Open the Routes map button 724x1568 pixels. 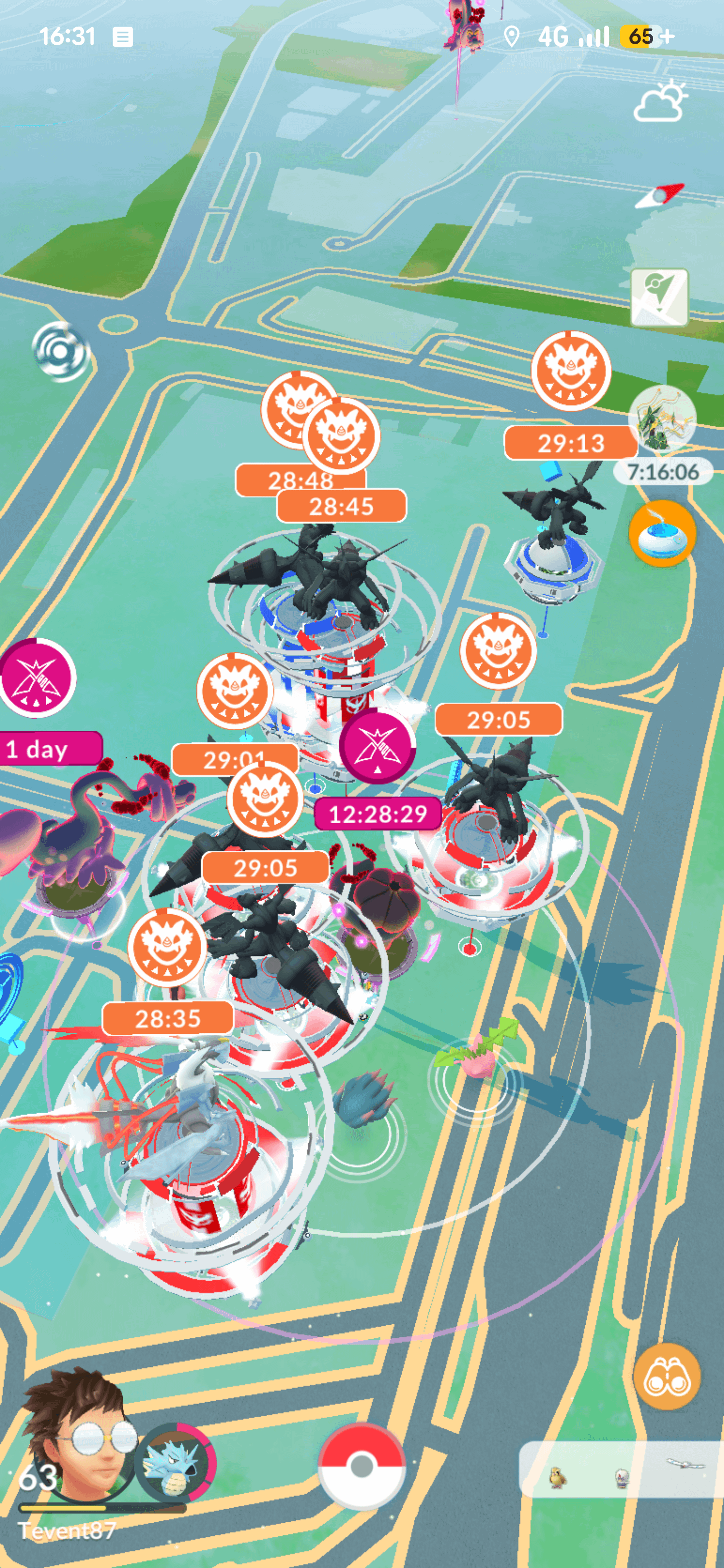point(660,298)
